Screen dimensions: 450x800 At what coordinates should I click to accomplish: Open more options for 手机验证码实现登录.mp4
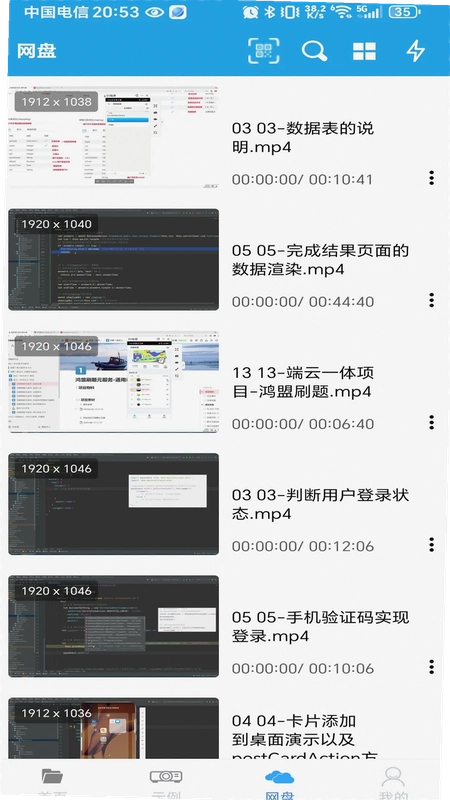(x=432, y=667)
